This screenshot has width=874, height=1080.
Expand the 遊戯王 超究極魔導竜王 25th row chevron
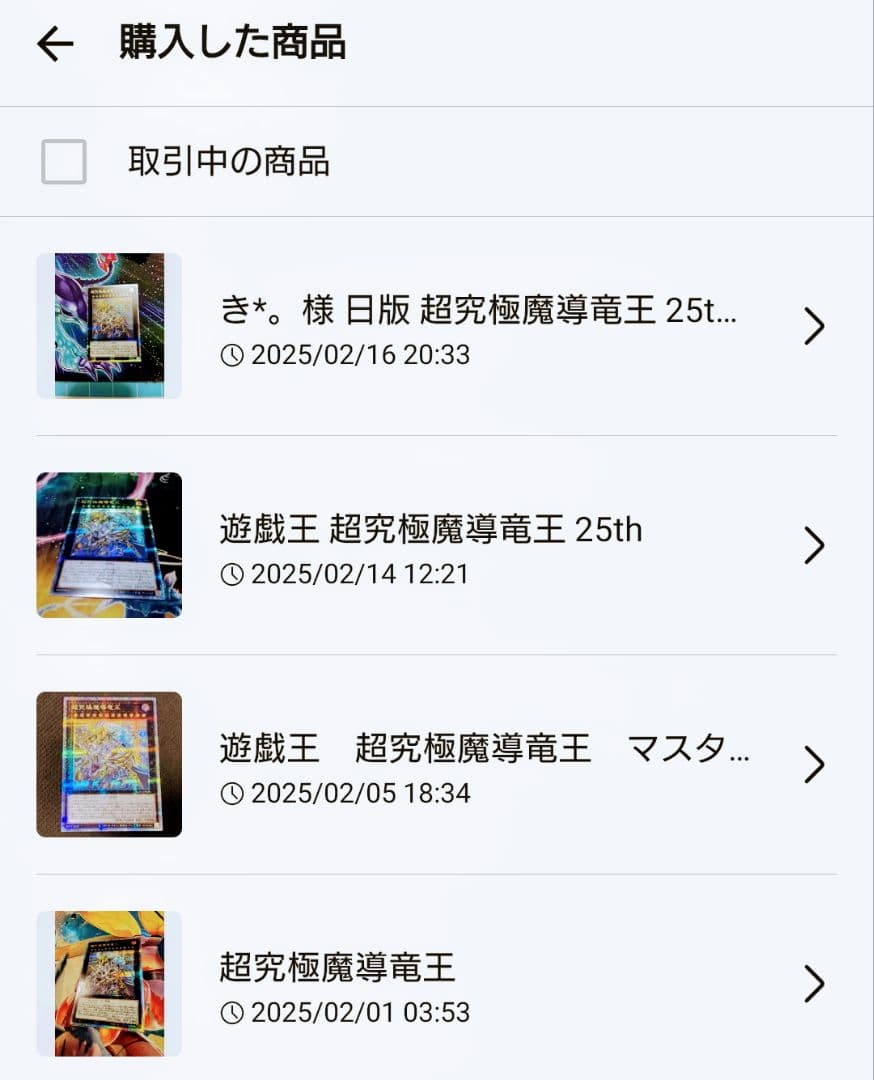click(x=814, y=545)
